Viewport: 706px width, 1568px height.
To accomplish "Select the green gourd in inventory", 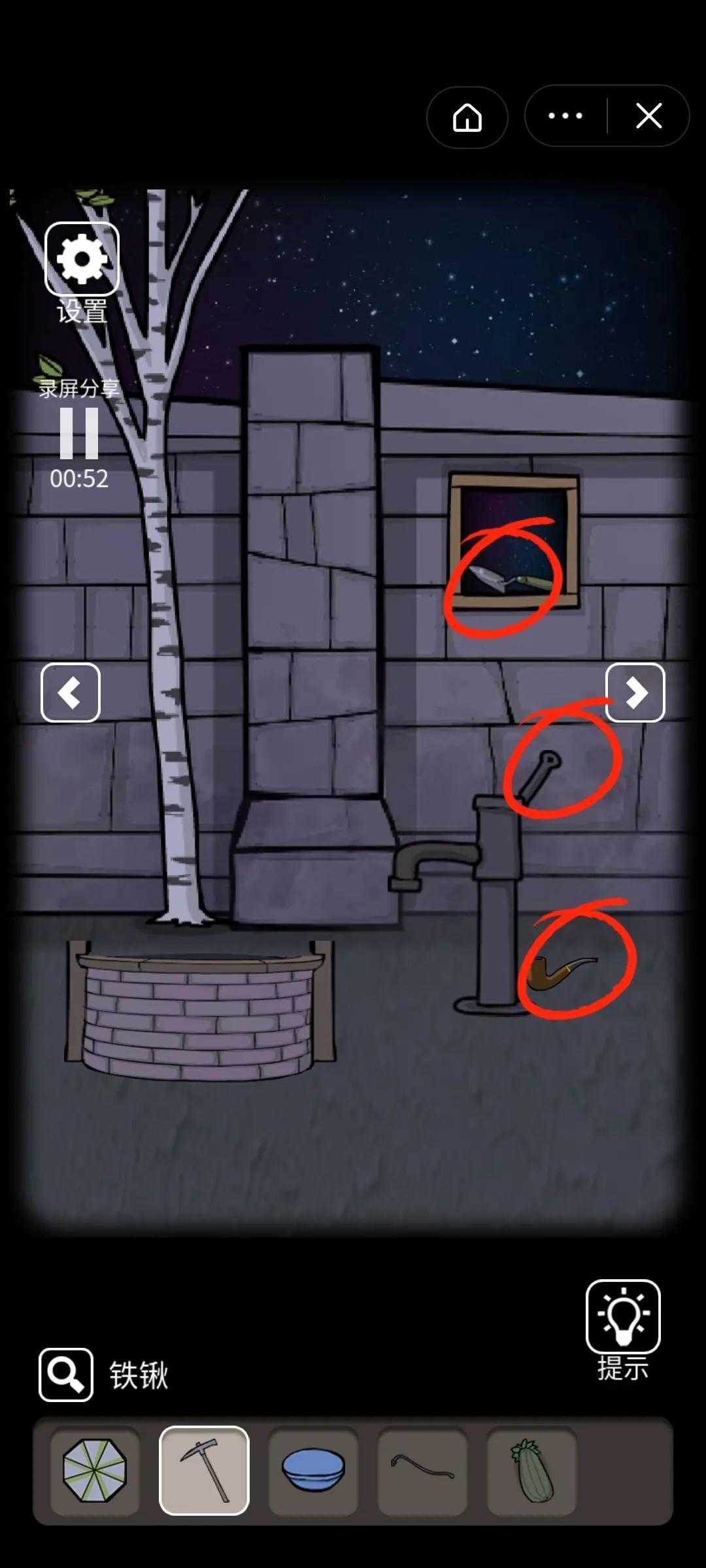I will [531, 1470].
